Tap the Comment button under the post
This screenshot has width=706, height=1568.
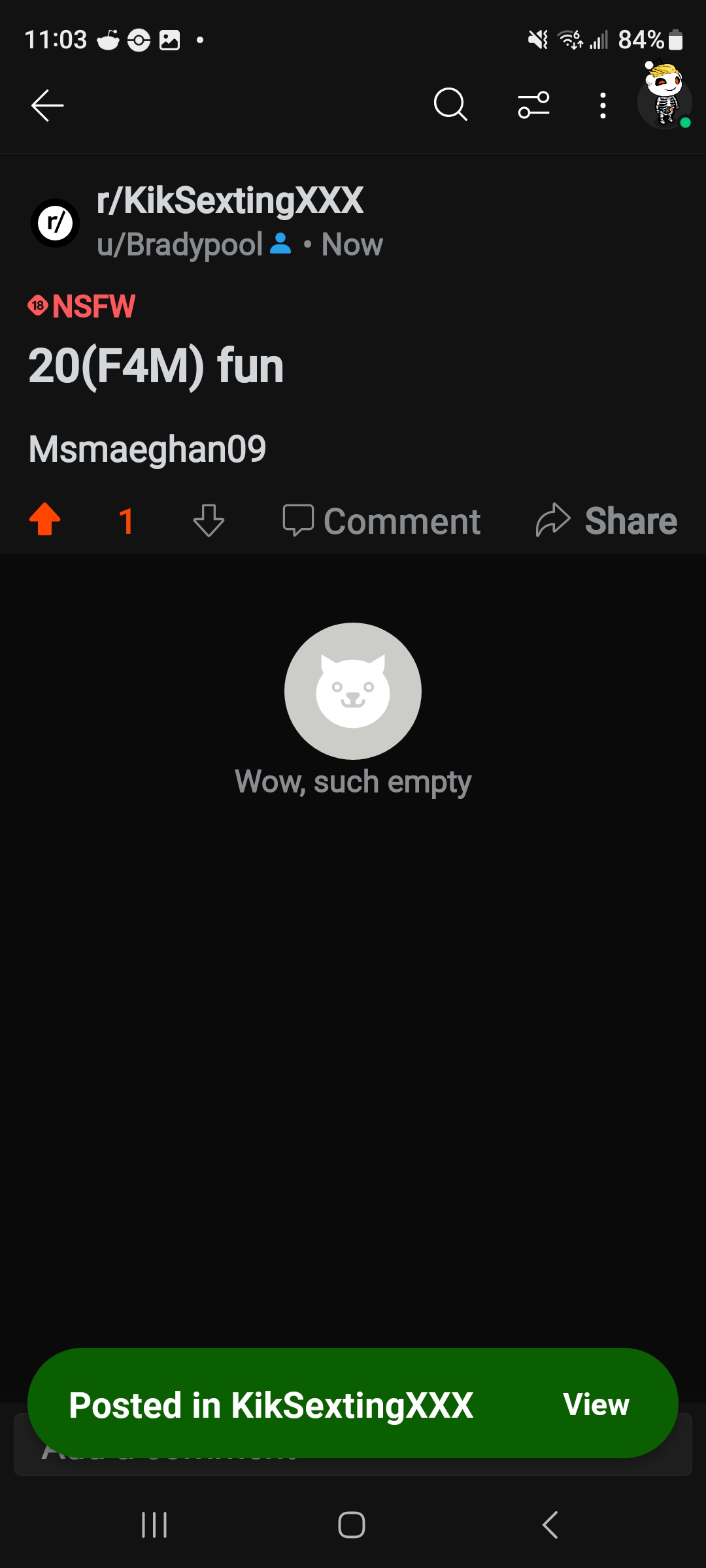[381, 521]
